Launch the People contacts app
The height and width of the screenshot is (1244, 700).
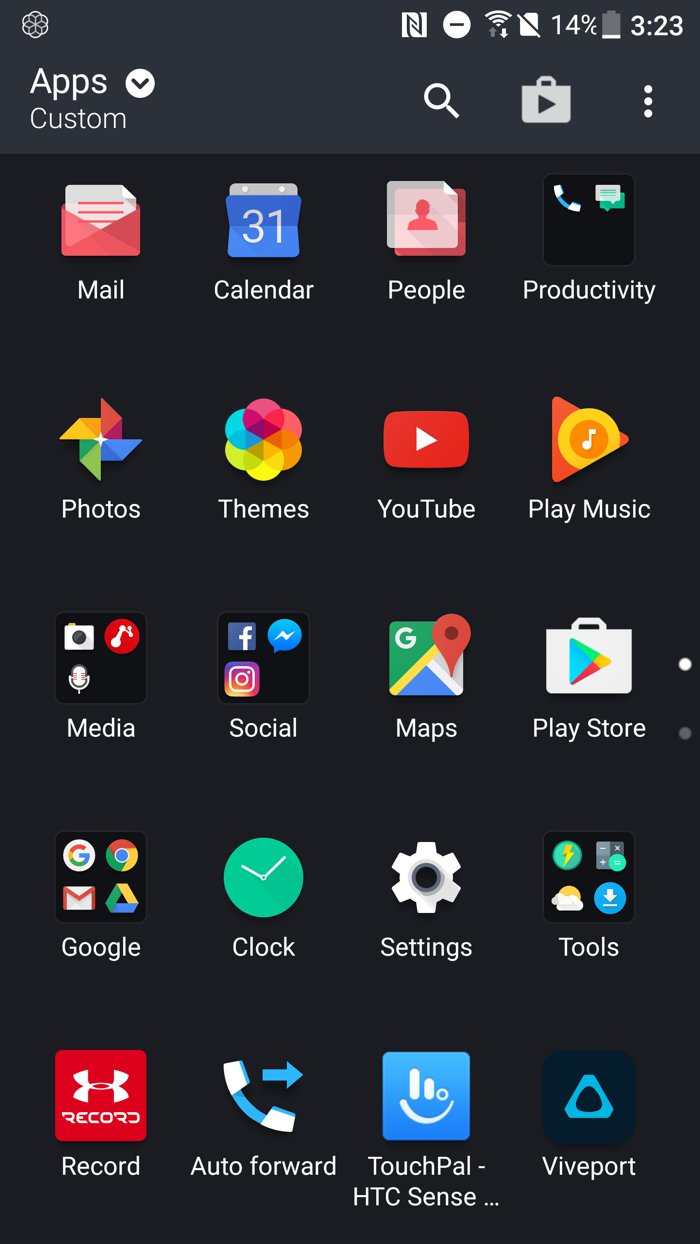tap(426, 220)
